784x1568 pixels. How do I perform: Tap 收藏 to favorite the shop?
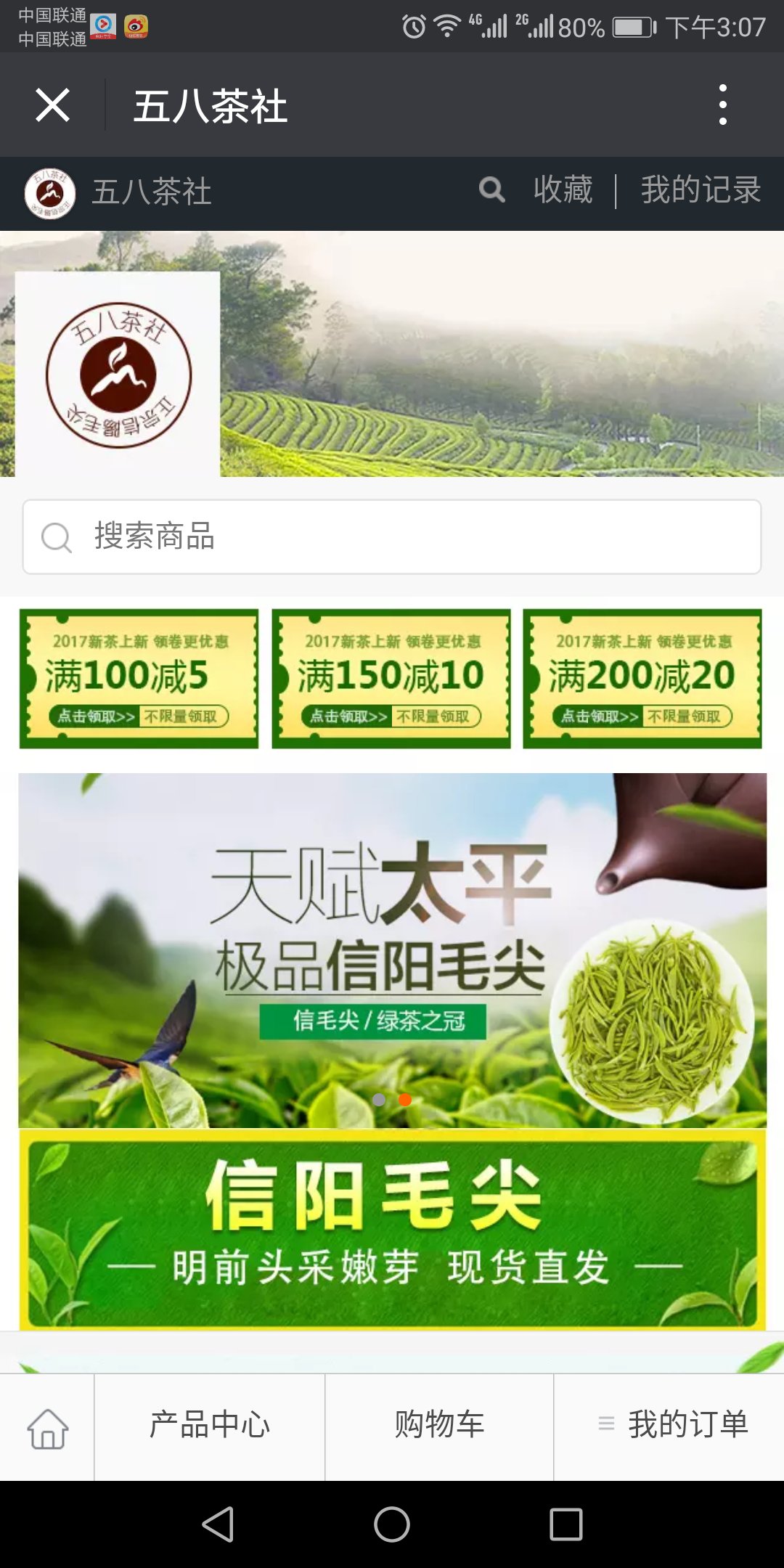(x=563, y=190)
